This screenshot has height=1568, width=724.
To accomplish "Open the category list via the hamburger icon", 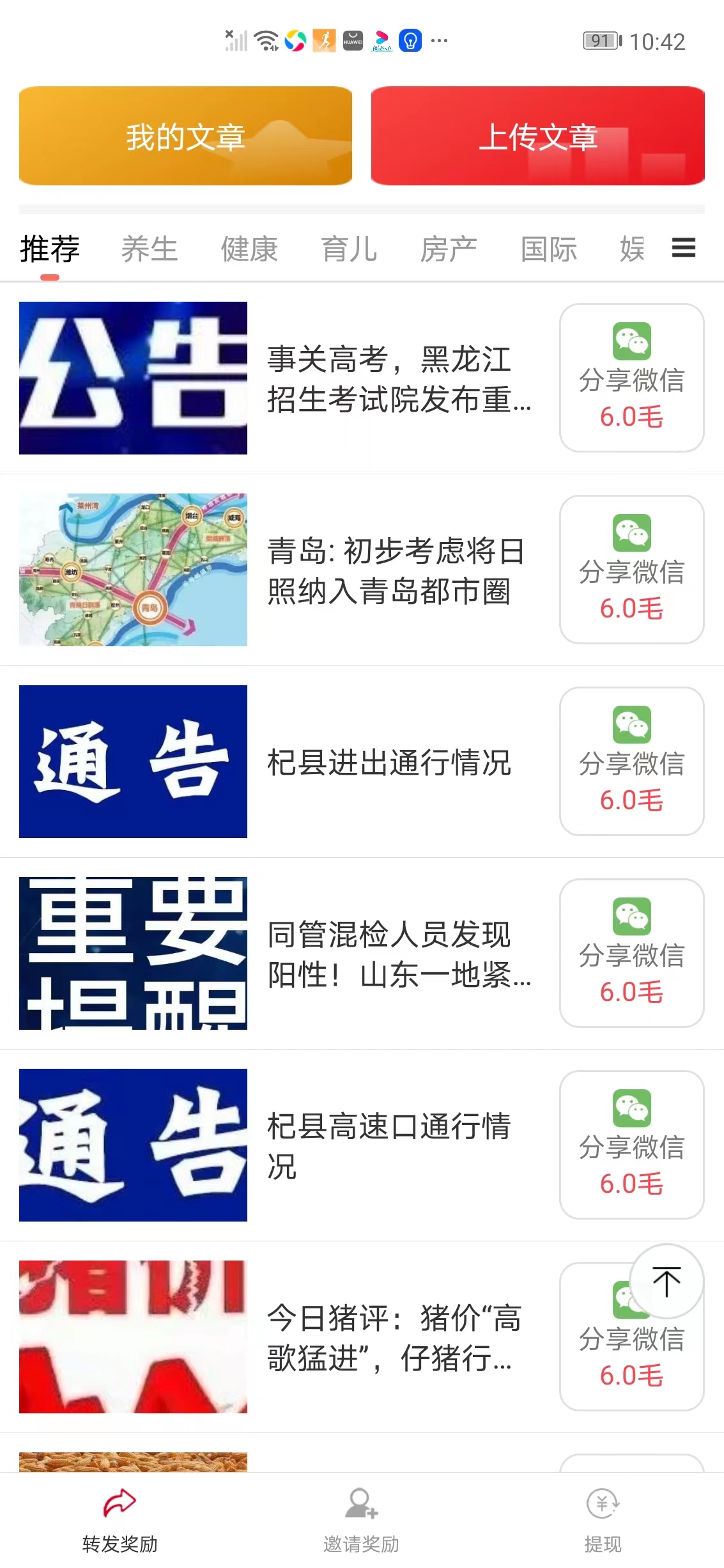I will click(682, 249).
